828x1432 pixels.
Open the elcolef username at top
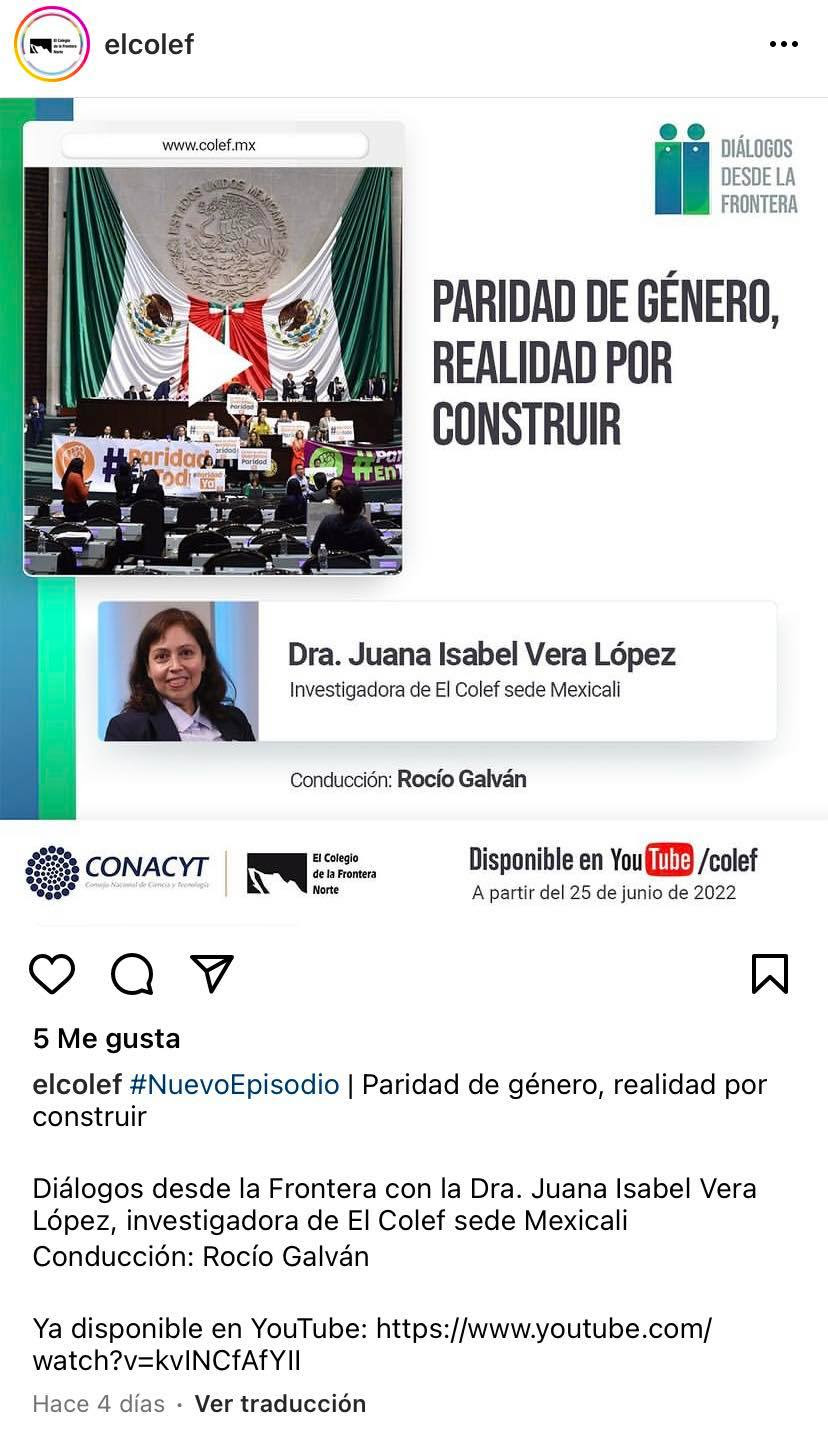pos(149,44)
